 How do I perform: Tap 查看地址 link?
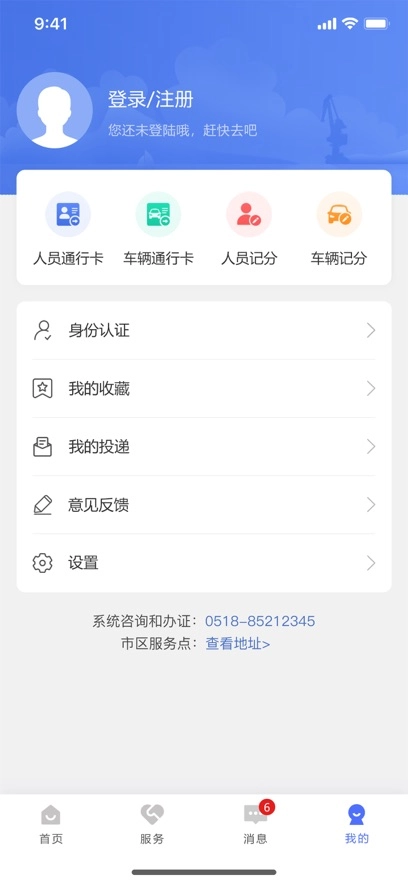click(x=237, y=644)
